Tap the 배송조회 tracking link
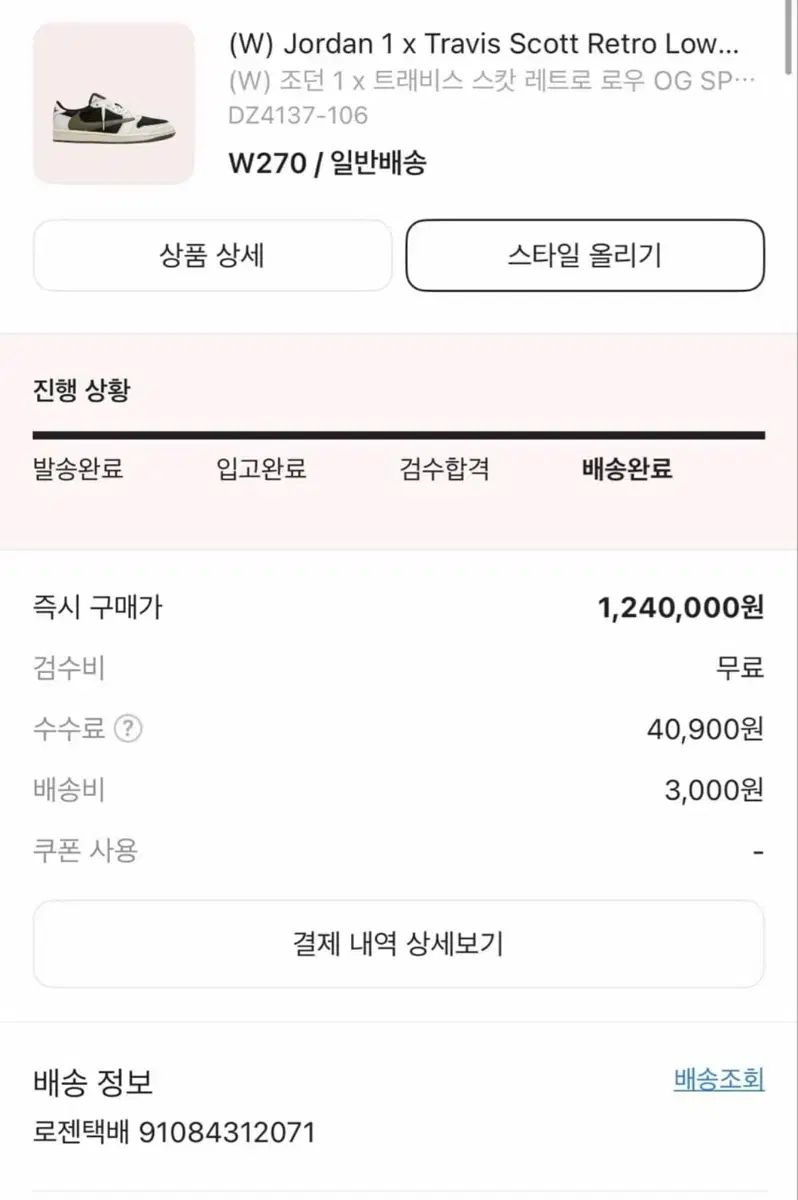Viewport: 798px width, 1200px height. click(719, 1079)
